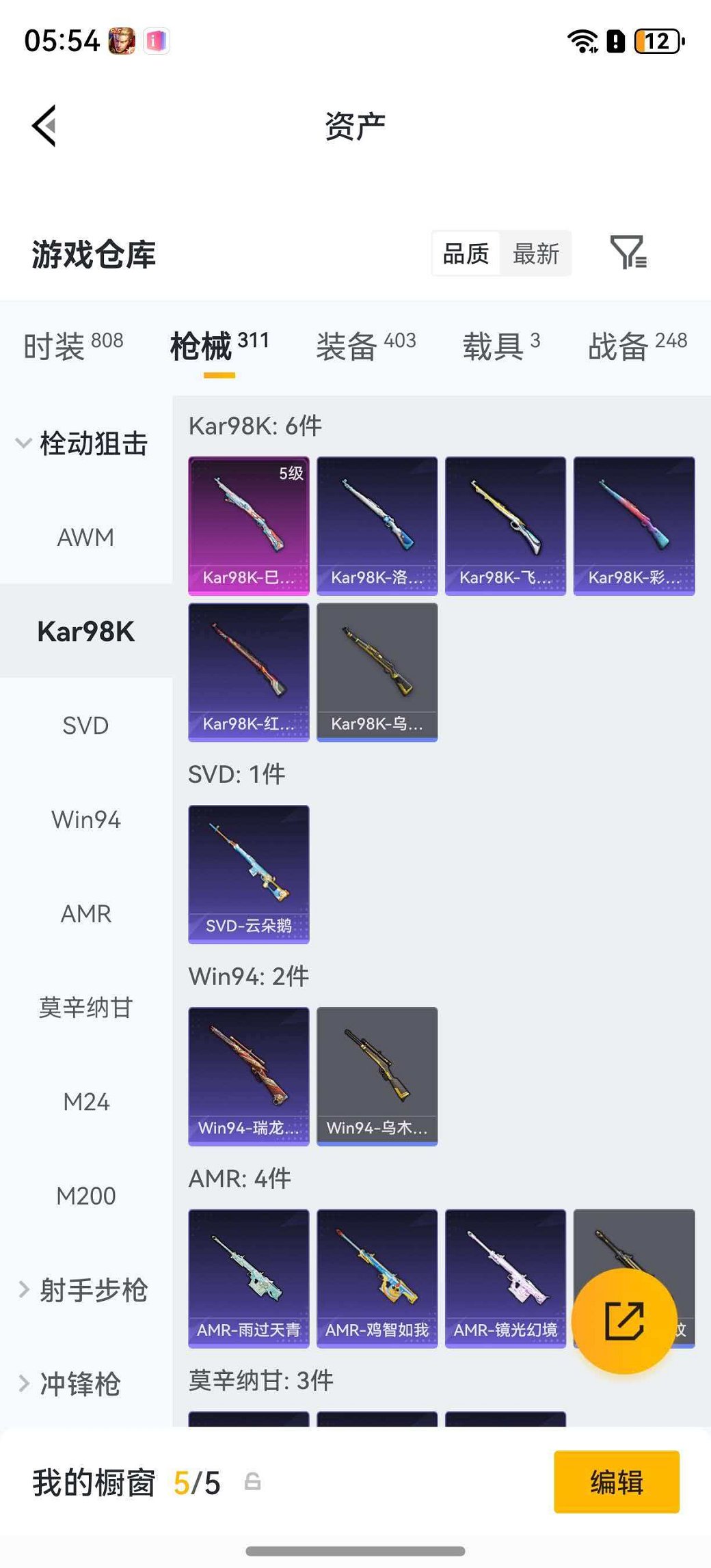Expand the 冲锋枪 category

[72, 1384]
